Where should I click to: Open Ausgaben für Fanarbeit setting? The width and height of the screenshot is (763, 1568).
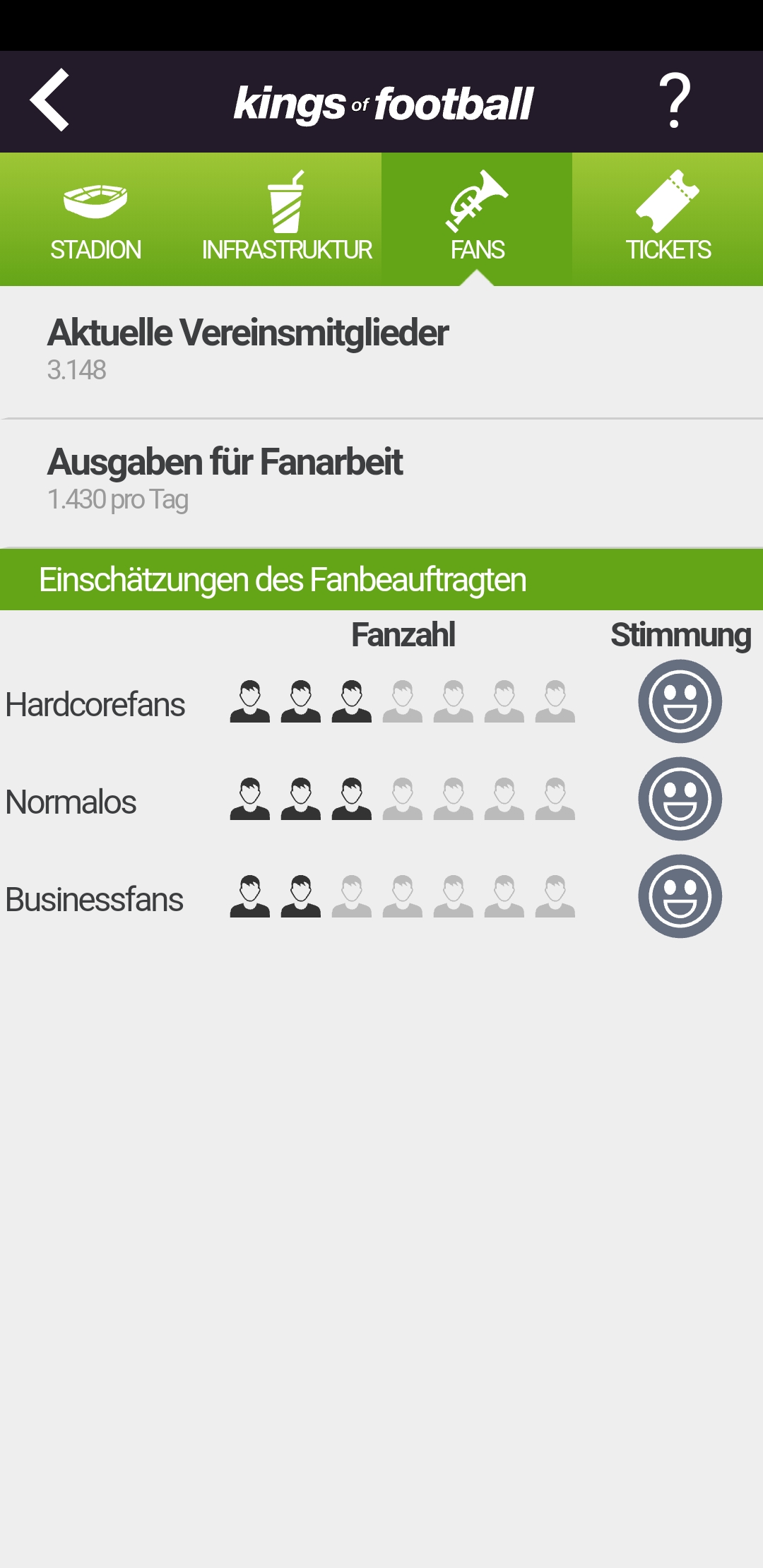pyautogui.click(x=381, y=480)
